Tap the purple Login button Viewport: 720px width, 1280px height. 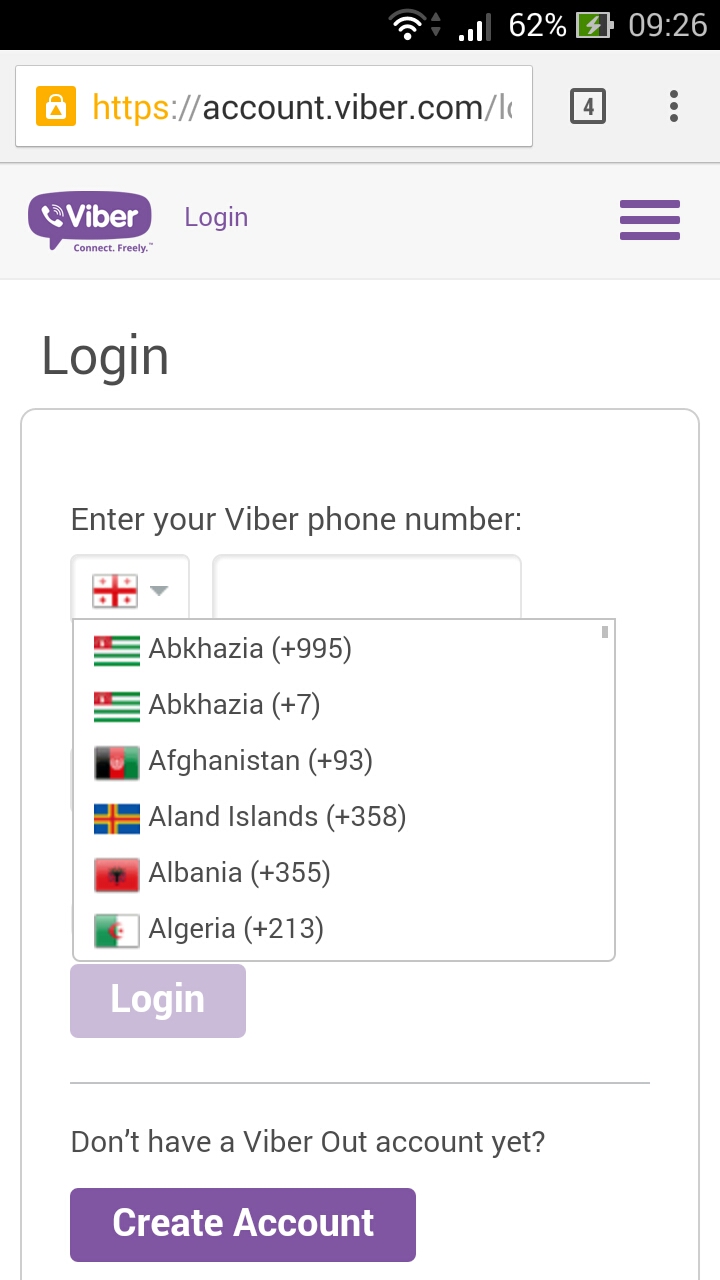pos(158,1000)
